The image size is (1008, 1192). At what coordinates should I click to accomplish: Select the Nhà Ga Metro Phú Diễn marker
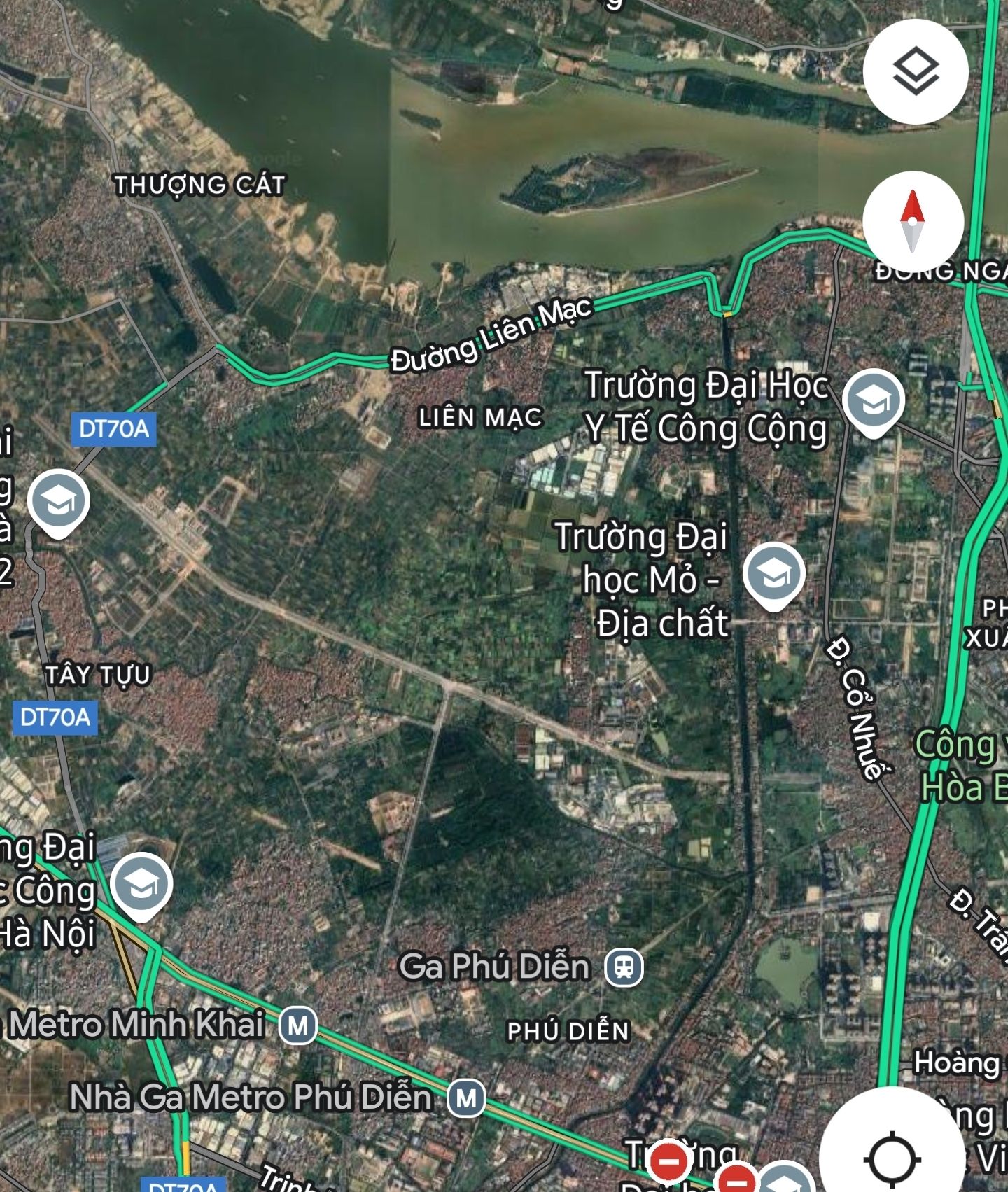pos(466,1098)
